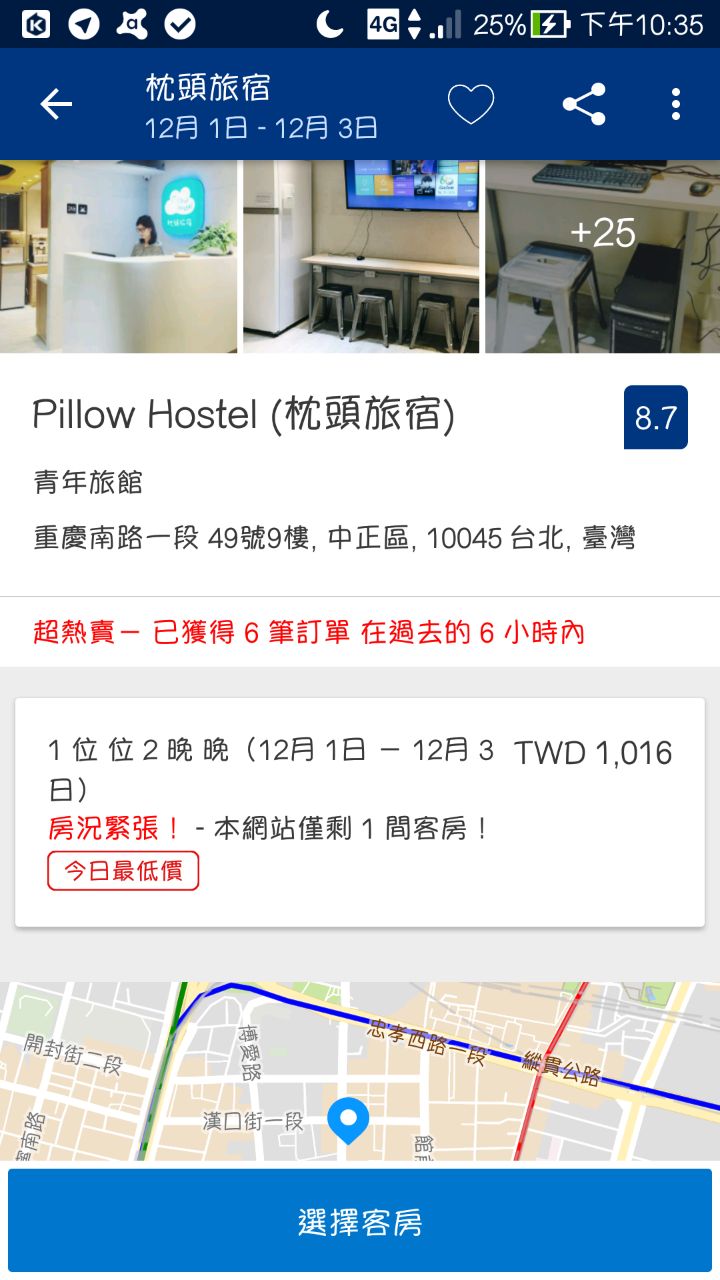Image resolution: width=720 pixels, height=1280 pixels.
Task: Open the +25 more photos tile
Action: (602, 256)
